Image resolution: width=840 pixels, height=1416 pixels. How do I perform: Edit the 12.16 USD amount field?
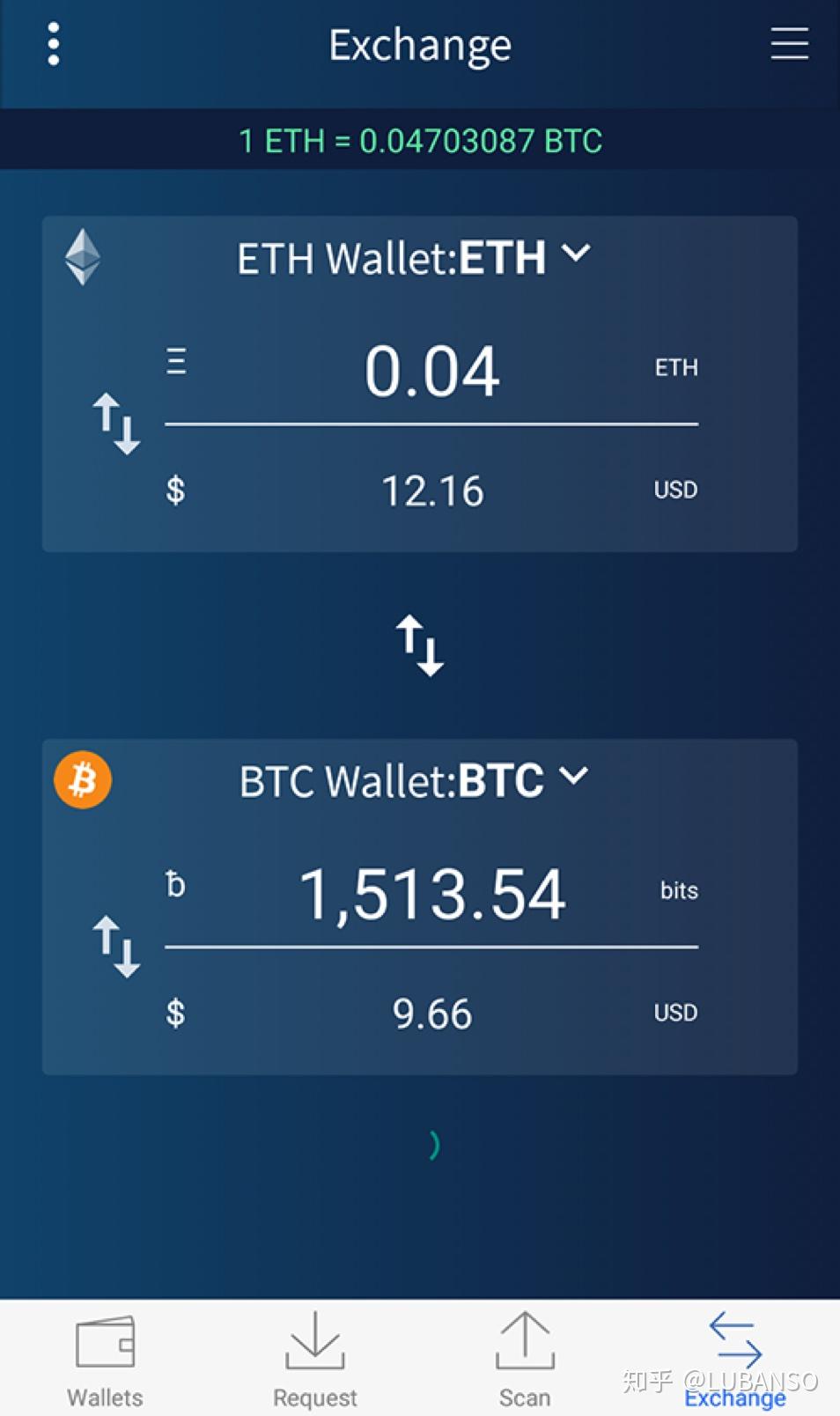click(x=431, y=490)
